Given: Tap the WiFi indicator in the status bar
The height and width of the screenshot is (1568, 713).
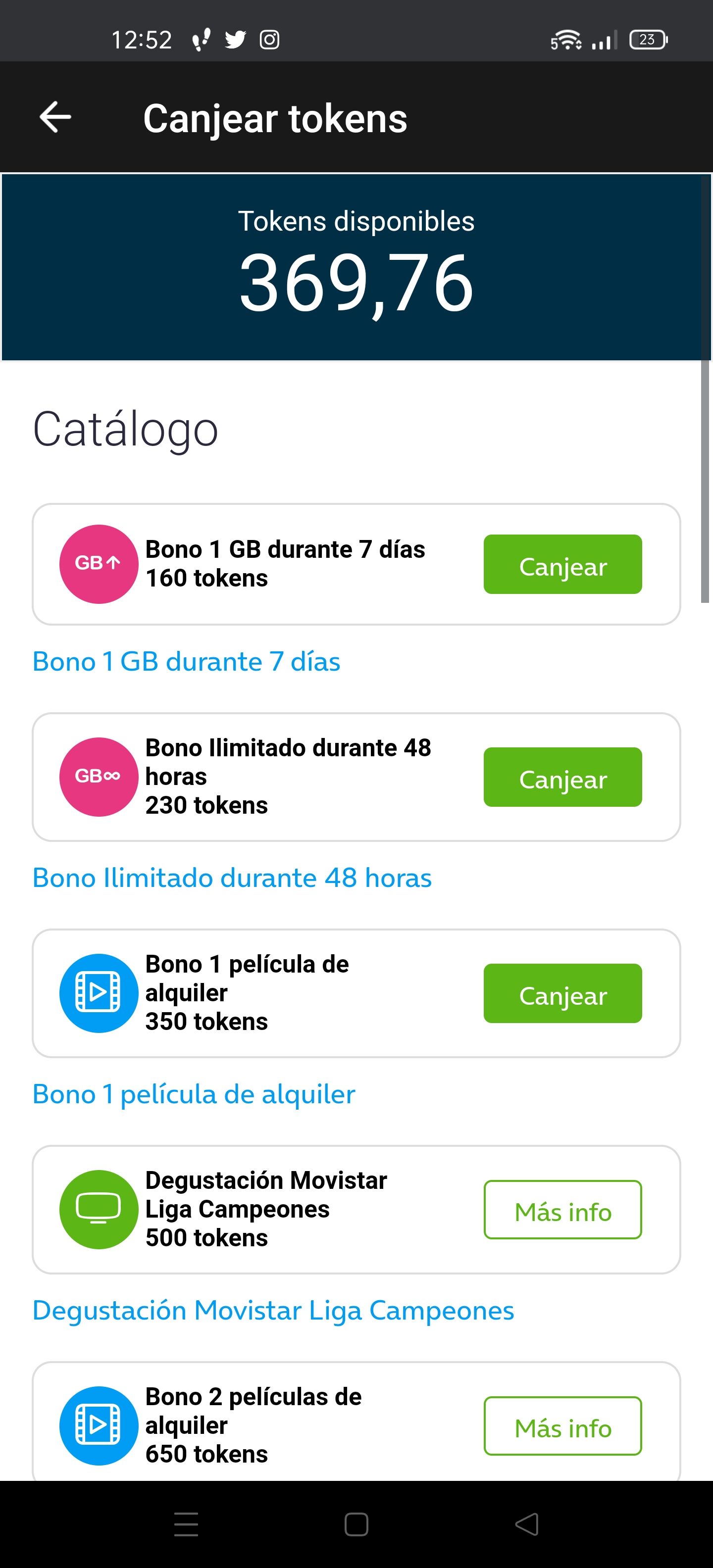Looking at the screenshot, I should click(567, 39).
